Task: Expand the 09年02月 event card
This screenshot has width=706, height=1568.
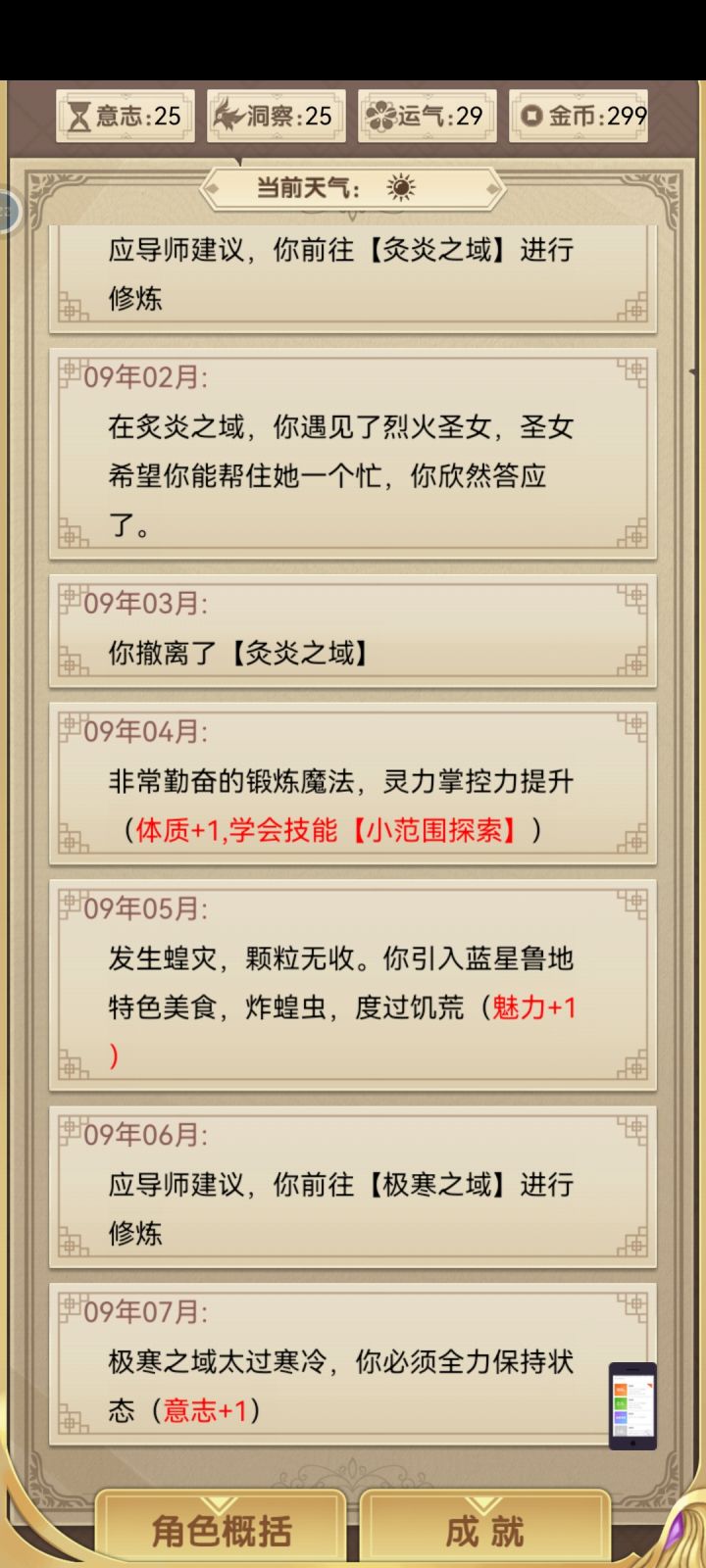Action: [x=353, y=454]
